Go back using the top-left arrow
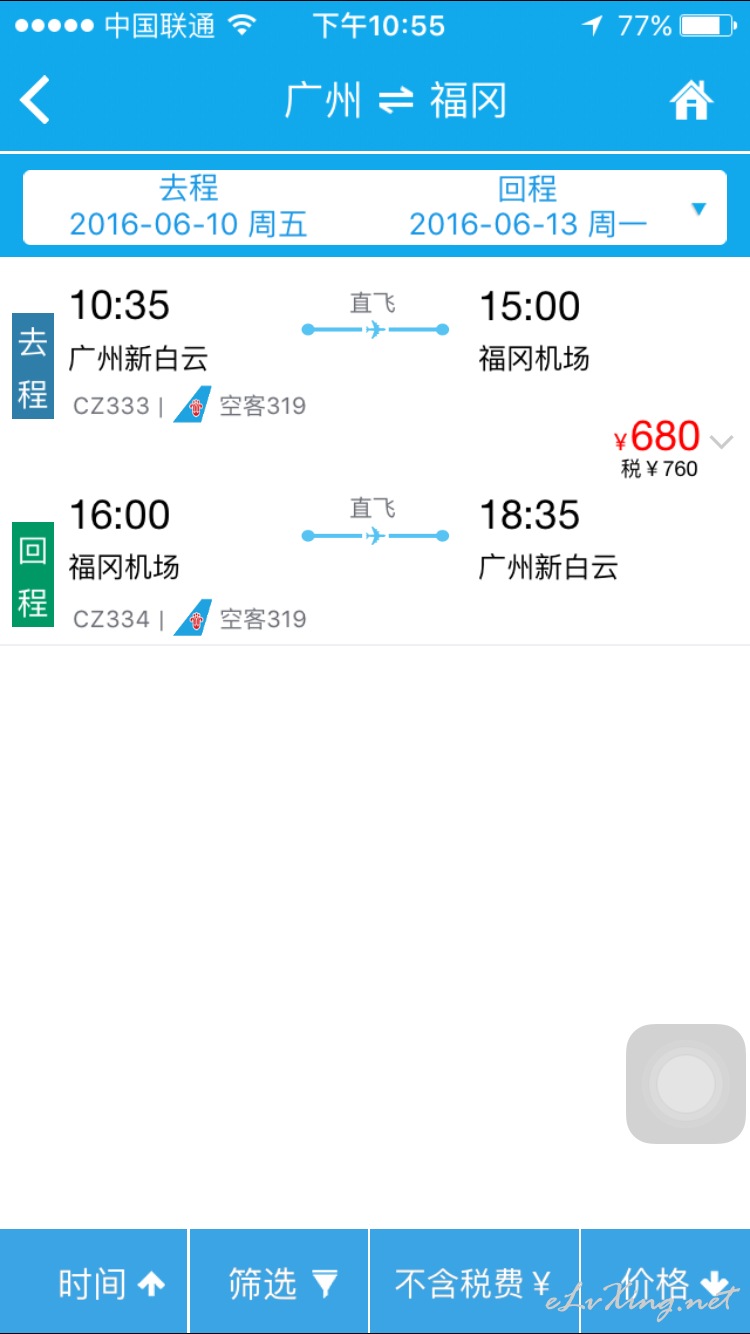The image size is (750, 1334). coord(35,101)
